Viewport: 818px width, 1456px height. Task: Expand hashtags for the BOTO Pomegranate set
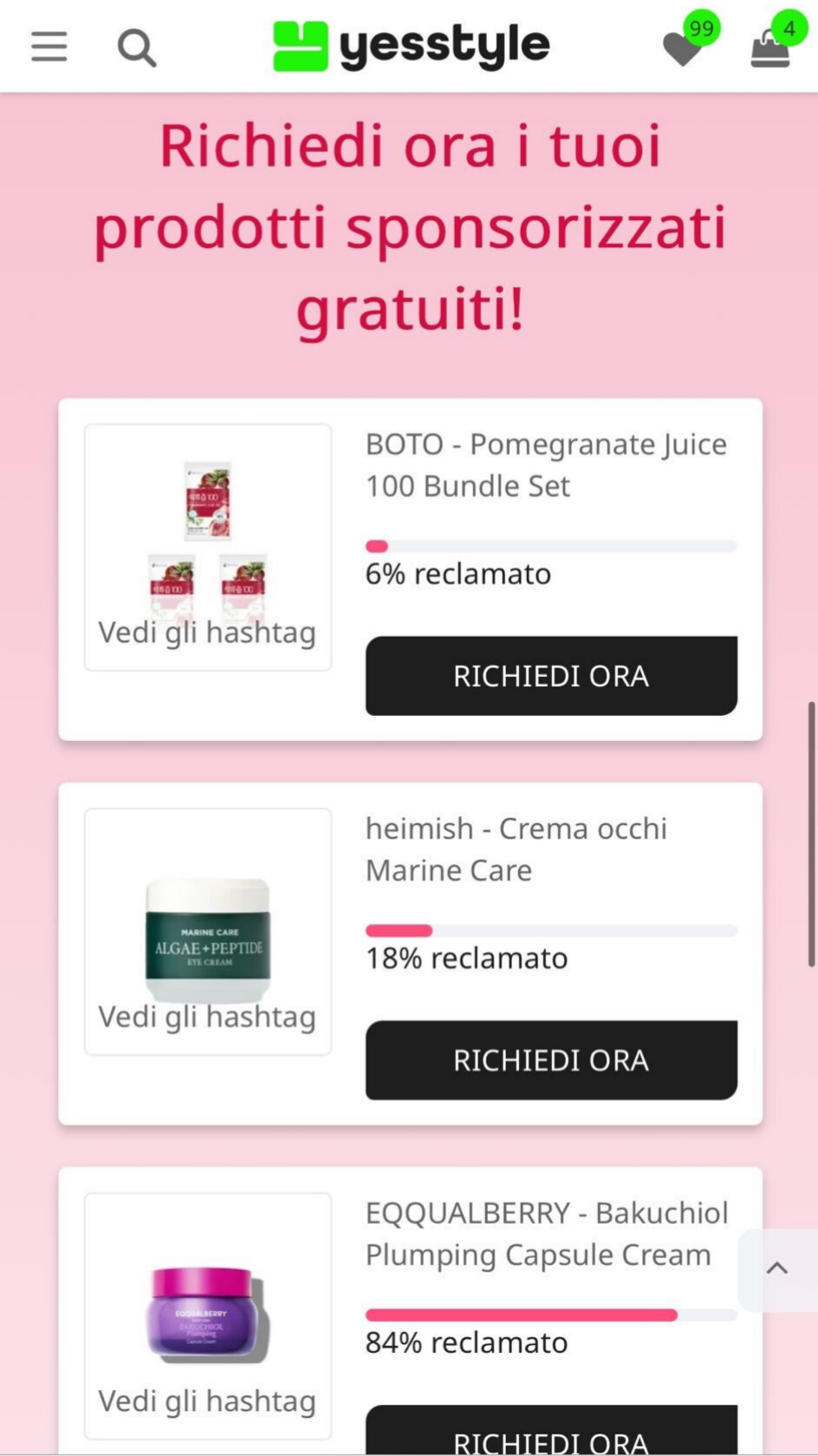[x=207, y=632]
